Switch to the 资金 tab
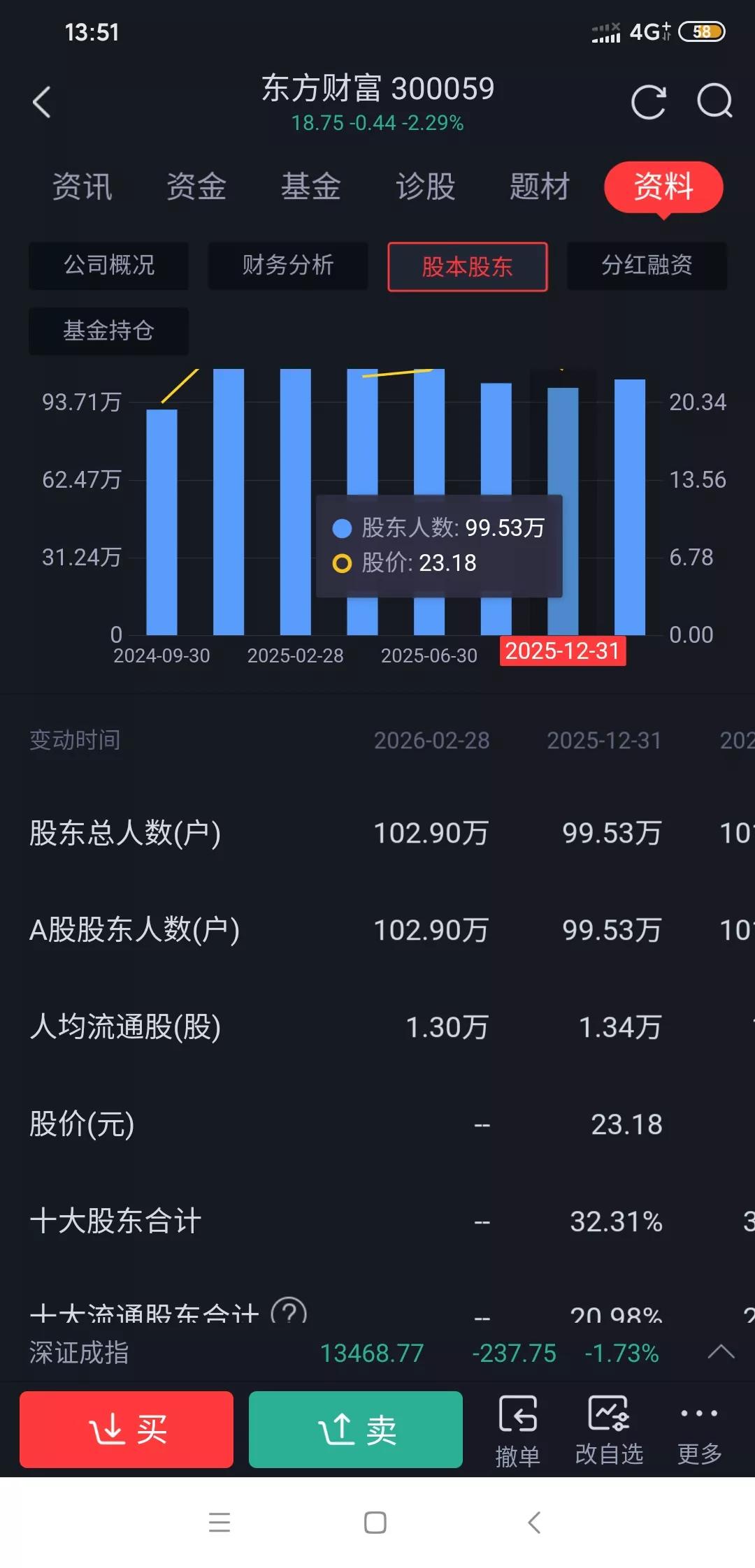This screenshot has width=755, height=1568. point(196,186)
